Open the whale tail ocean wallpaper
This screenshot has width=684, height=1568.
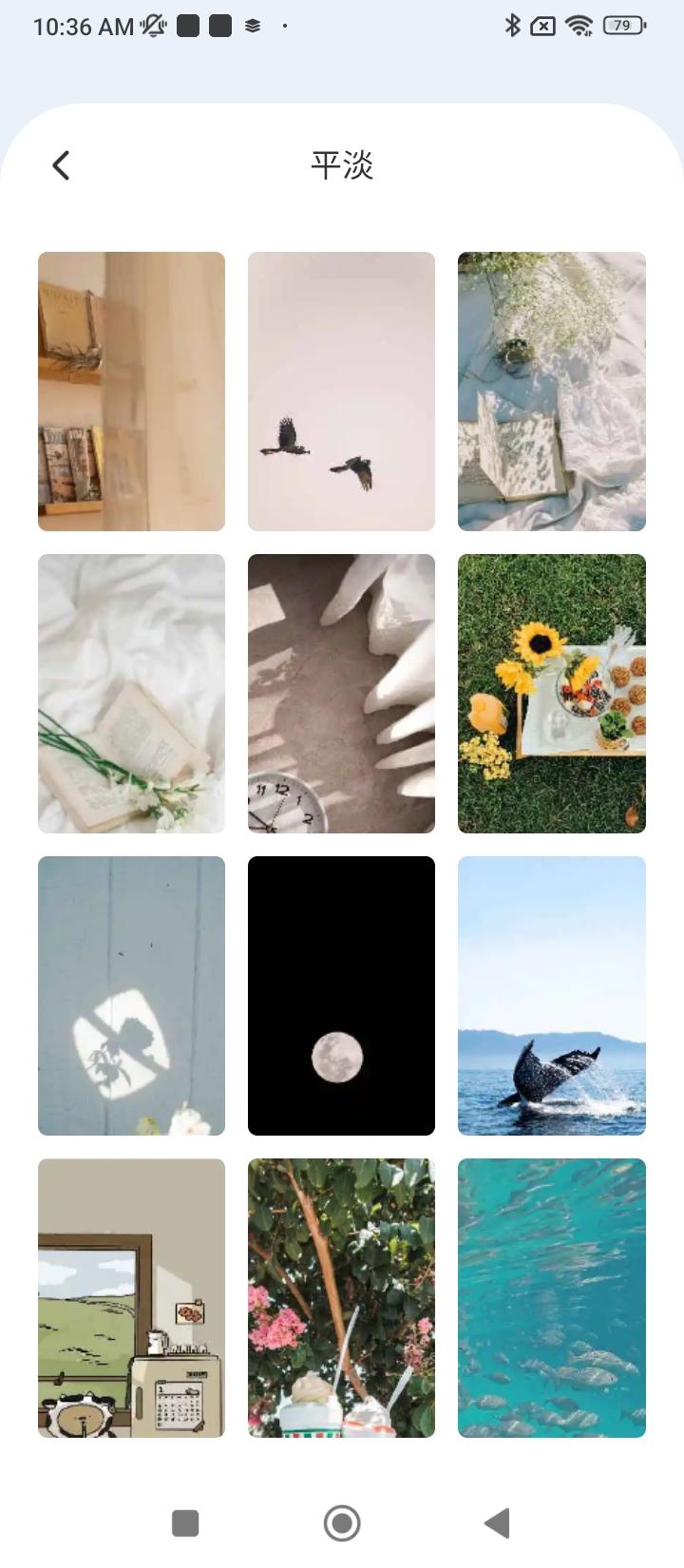pyautogui.click(x=551, y=995)
